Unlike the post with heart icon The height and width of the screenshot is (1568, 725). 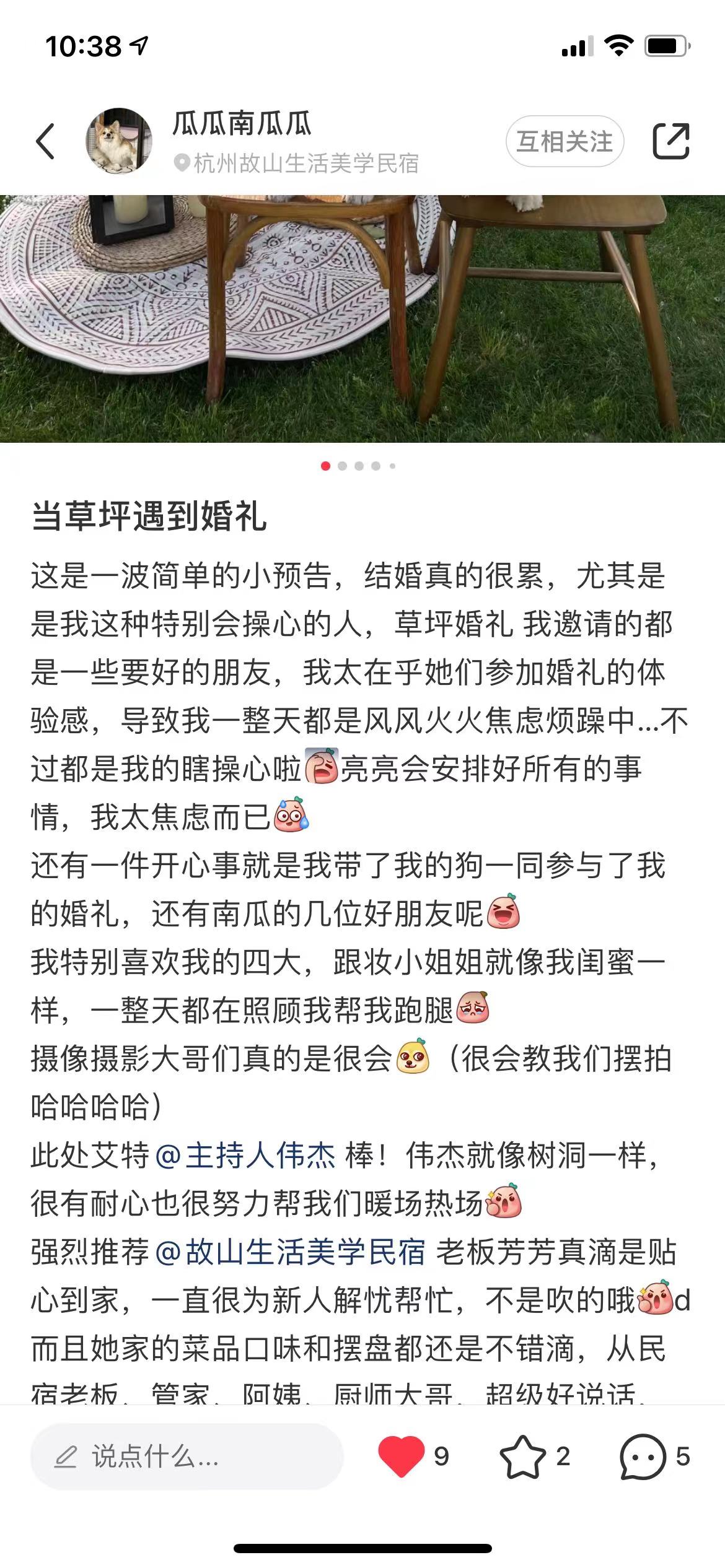click(401, 1456)
